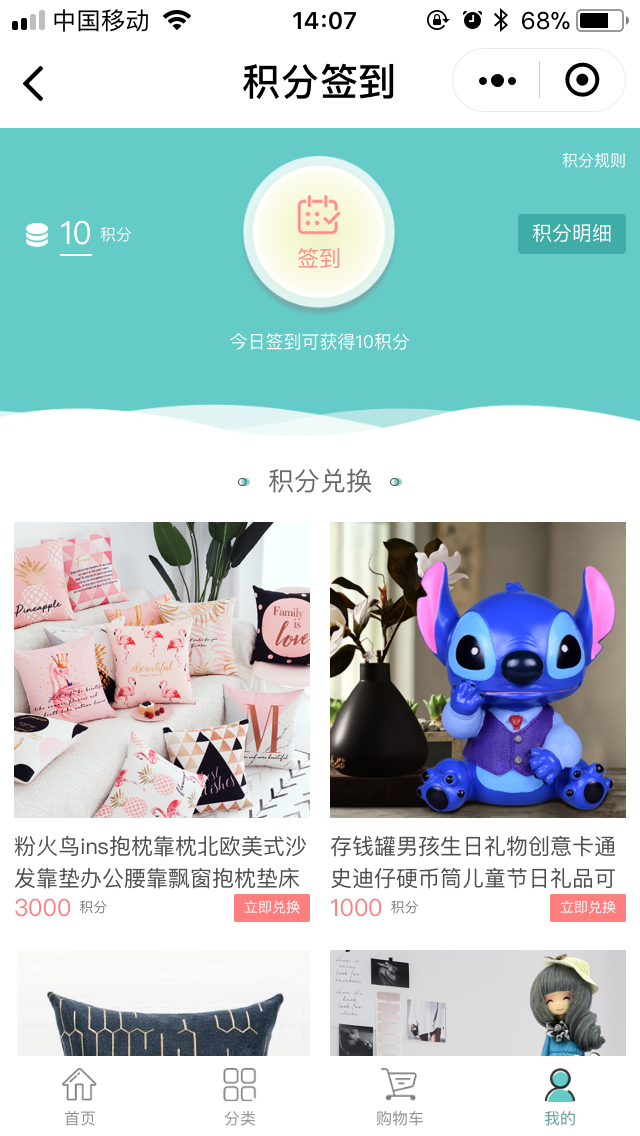
Task: Open the Stitch piggy bank product card
Action: pos(478,669)
